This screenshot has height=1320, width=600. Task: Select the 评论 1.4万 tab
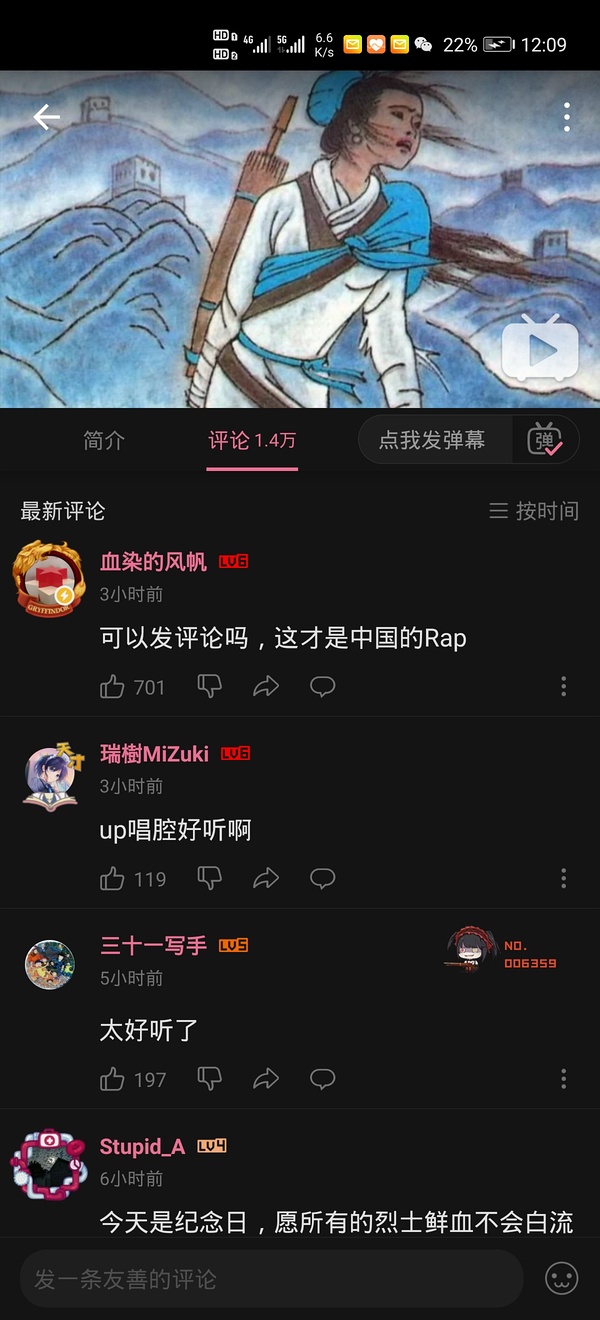click(252, 440)
